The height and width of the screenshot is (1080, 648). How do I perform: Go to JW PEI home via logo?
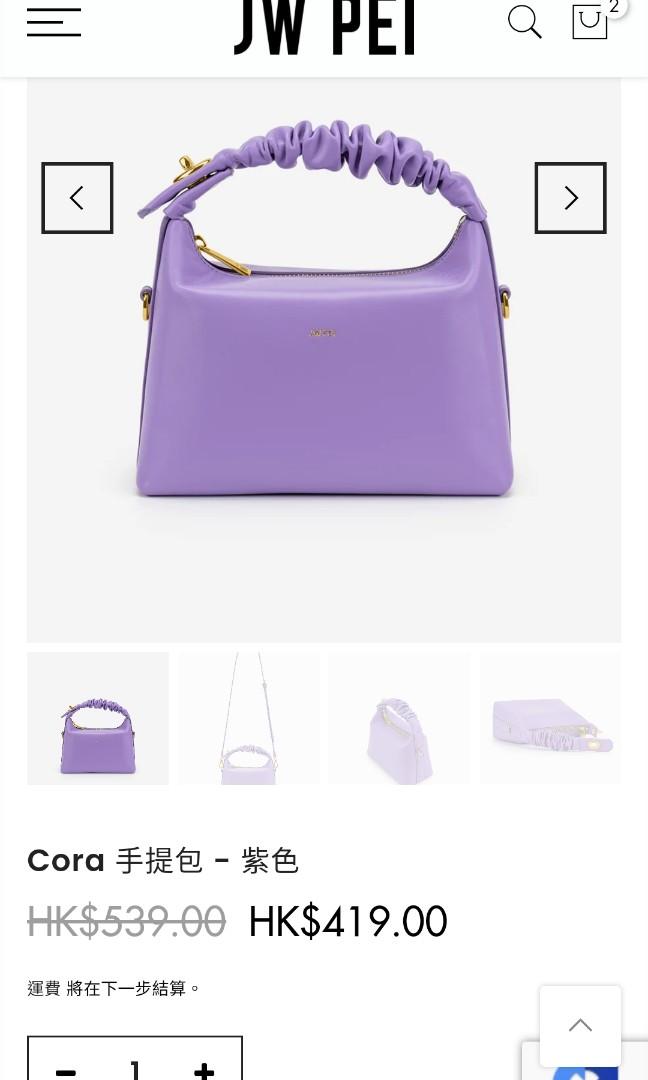pyautogui.click(x=324, y=28)
